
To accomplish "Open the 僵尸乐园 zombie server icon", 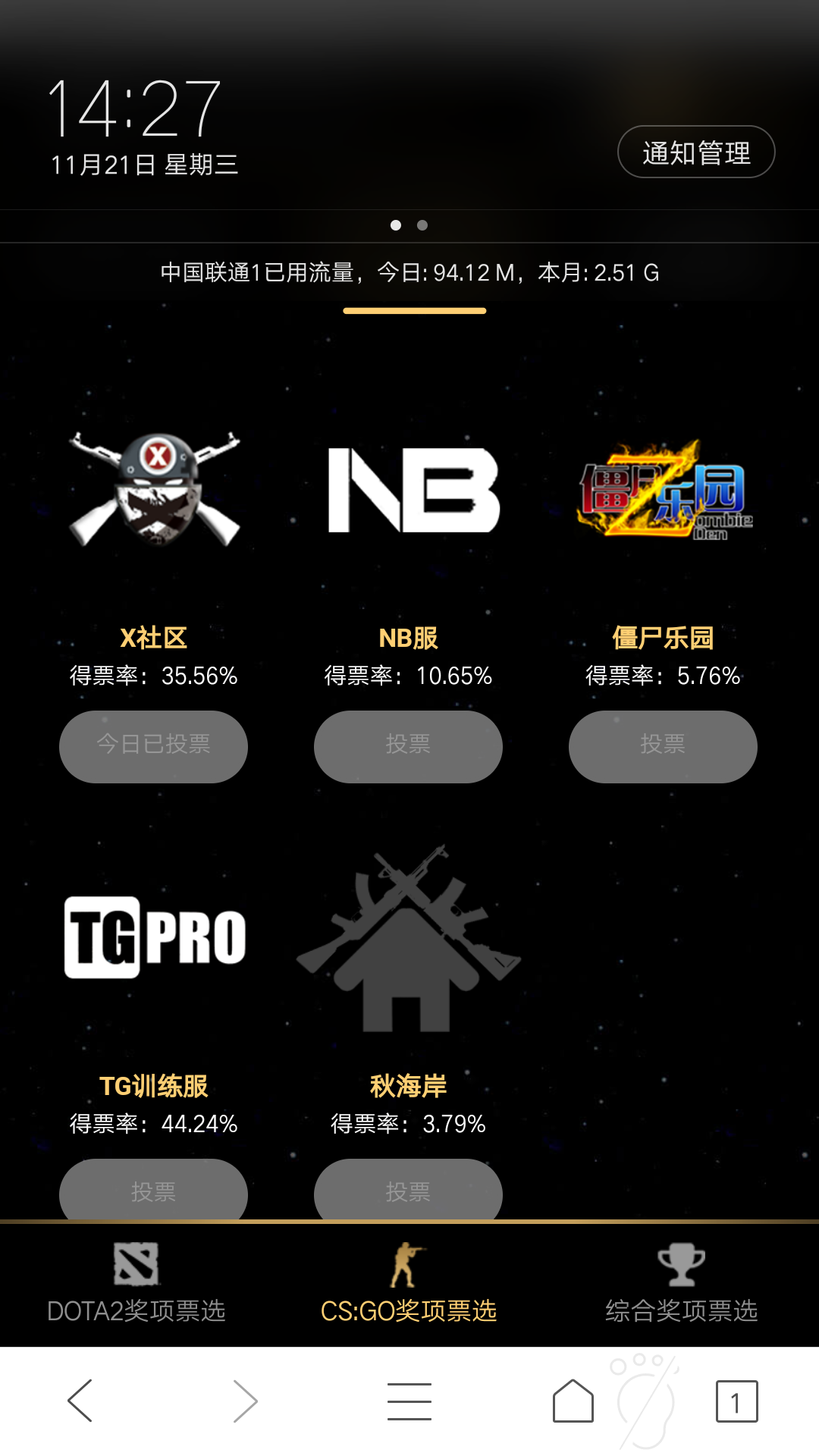I will pos(662,493).
